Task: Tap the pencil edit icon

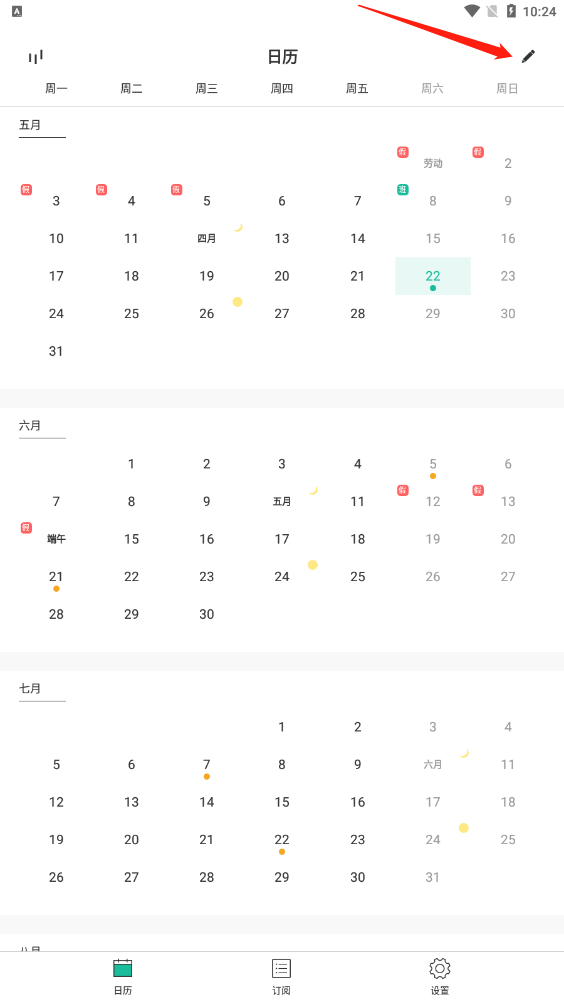Action: (x=528, y=56)
